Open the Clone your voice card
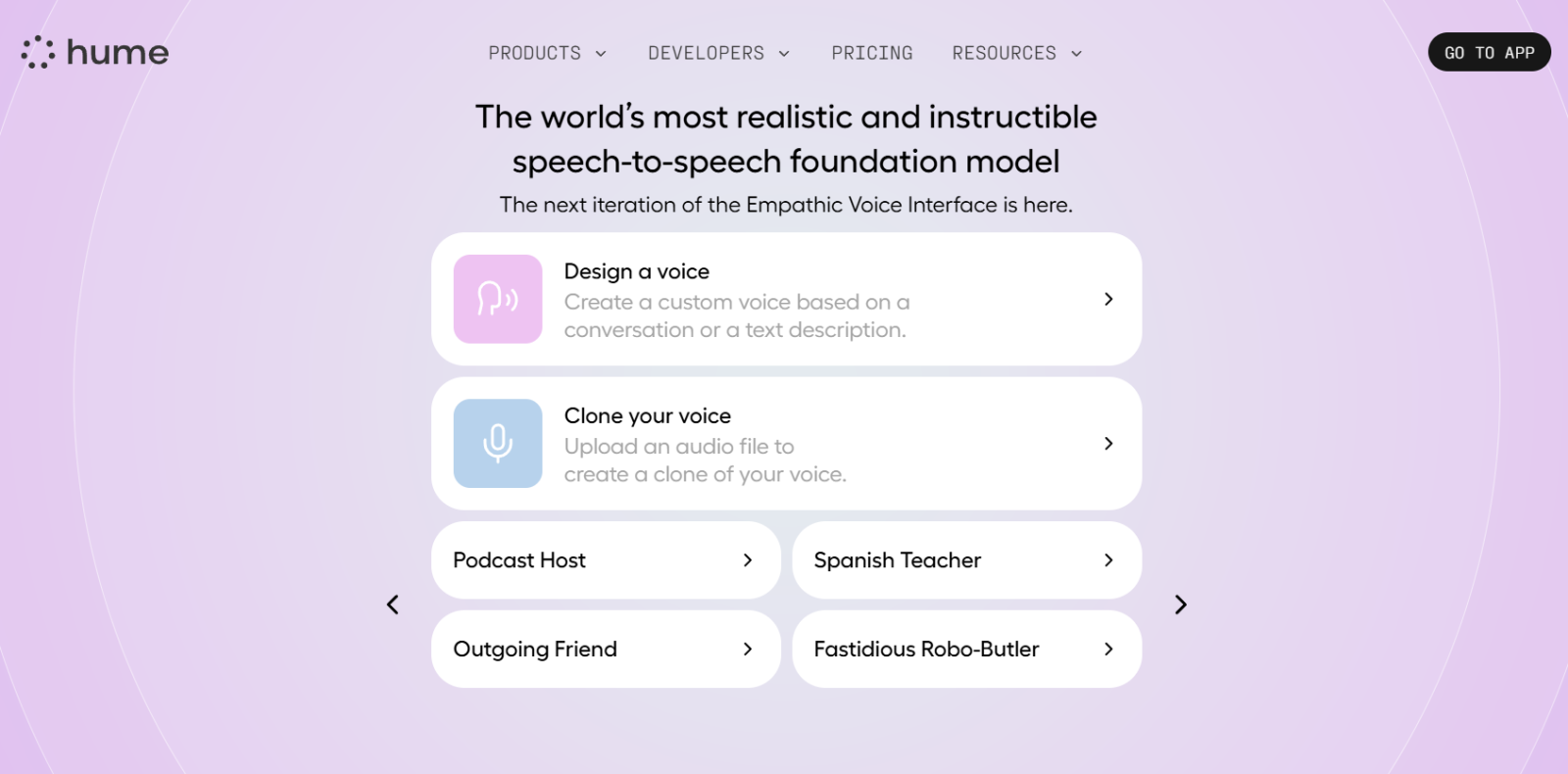 (786, 443)
